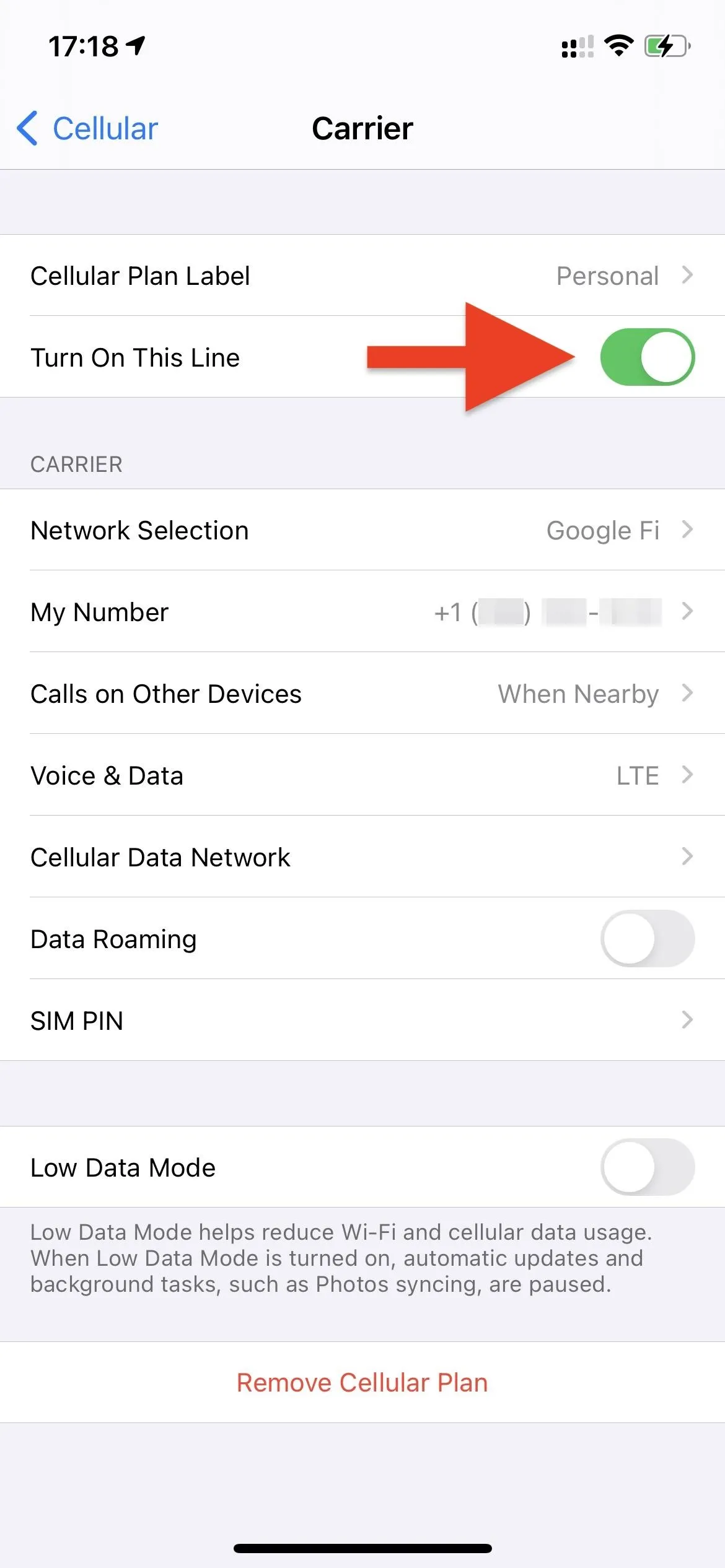Open SIM PIN settings
725x1568 pixels.
[362, 1021]
